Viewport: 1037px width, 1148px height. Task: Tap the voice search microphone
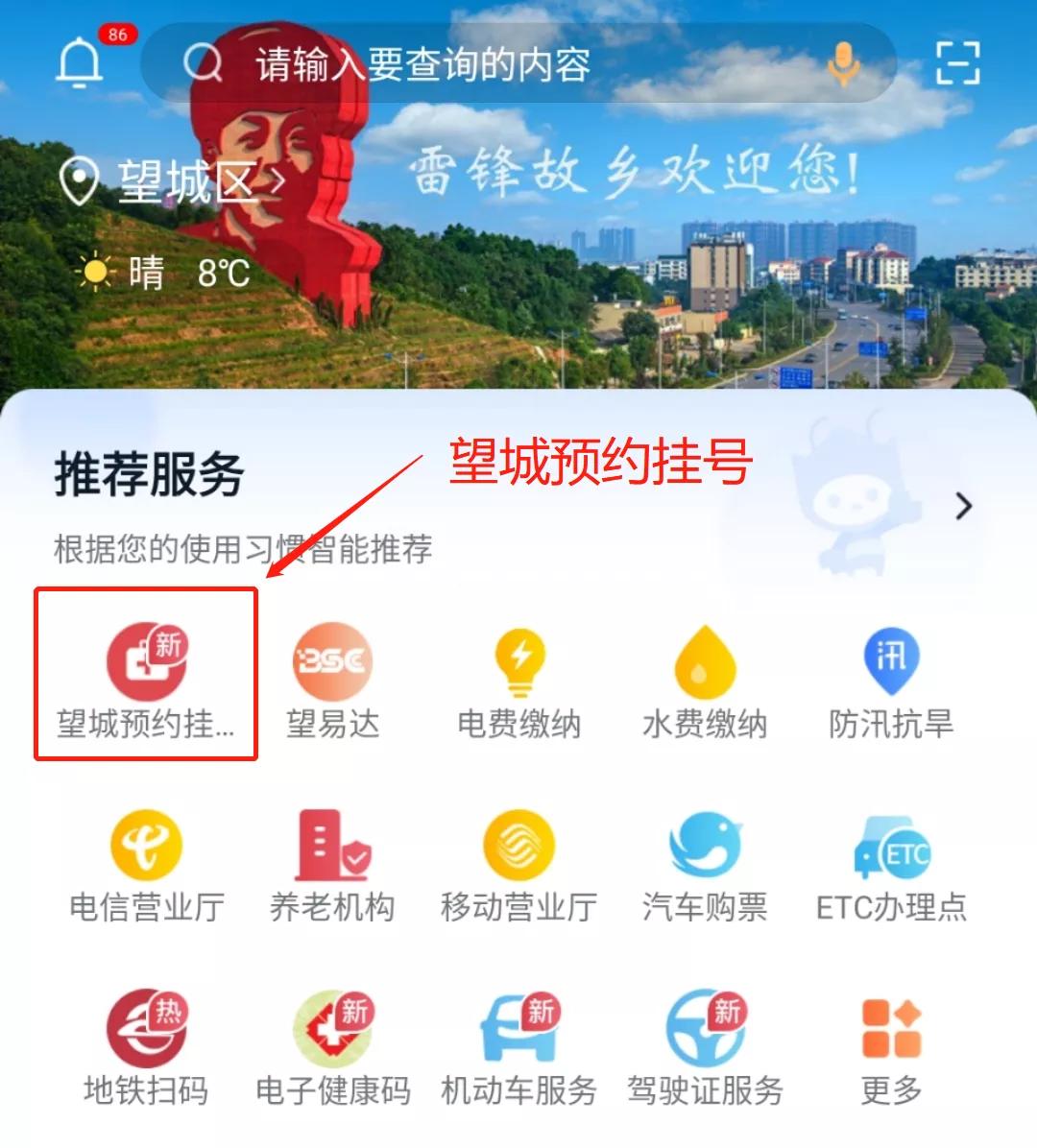pyautogui.click(x=843, y=64)
